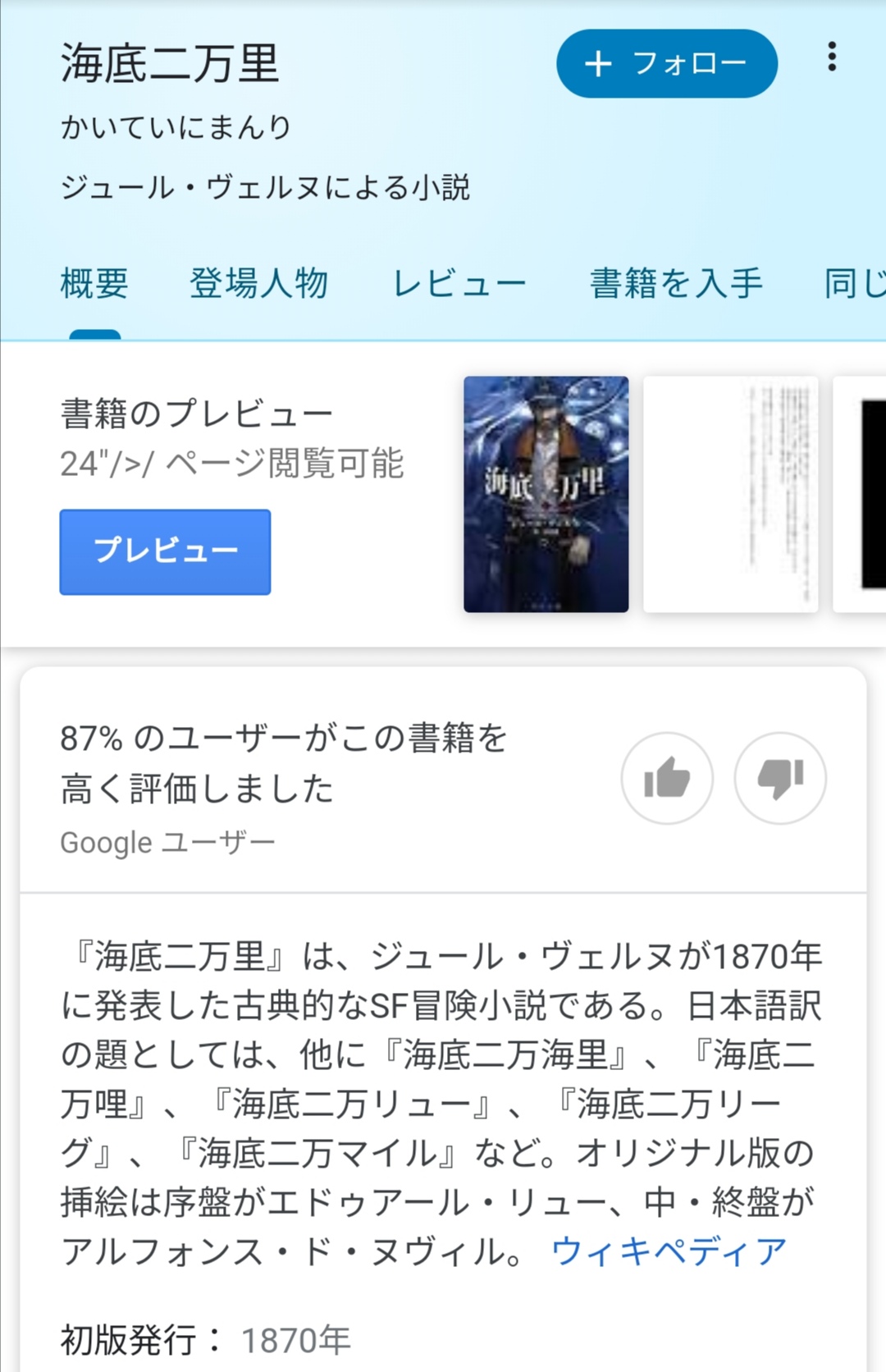Tap the blue プレビュー button
The image size is (886, 1372).
pyautogui.click(x=165, y=551)
